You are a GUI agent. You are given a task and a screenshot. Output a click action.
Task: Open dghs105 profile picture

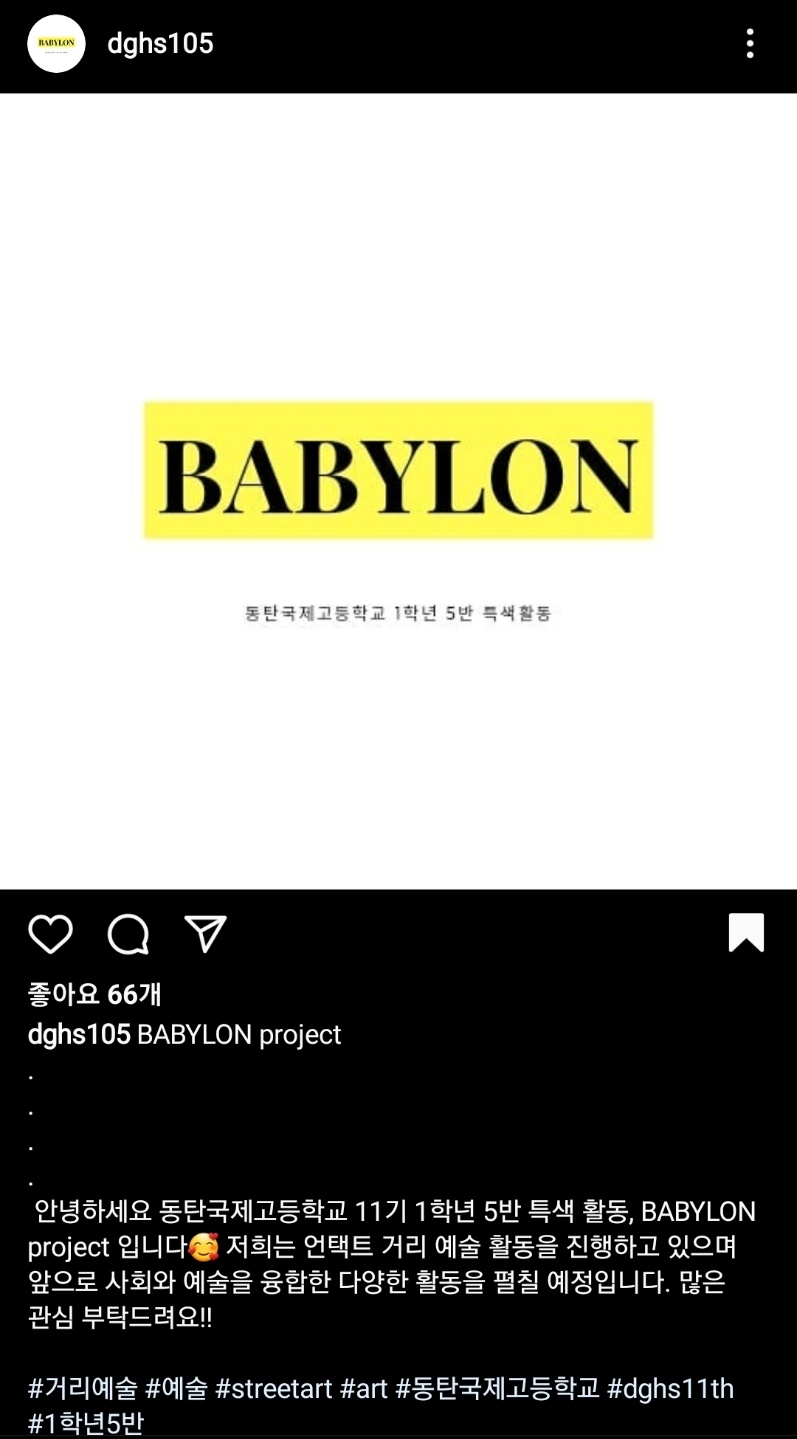[56, 43]
